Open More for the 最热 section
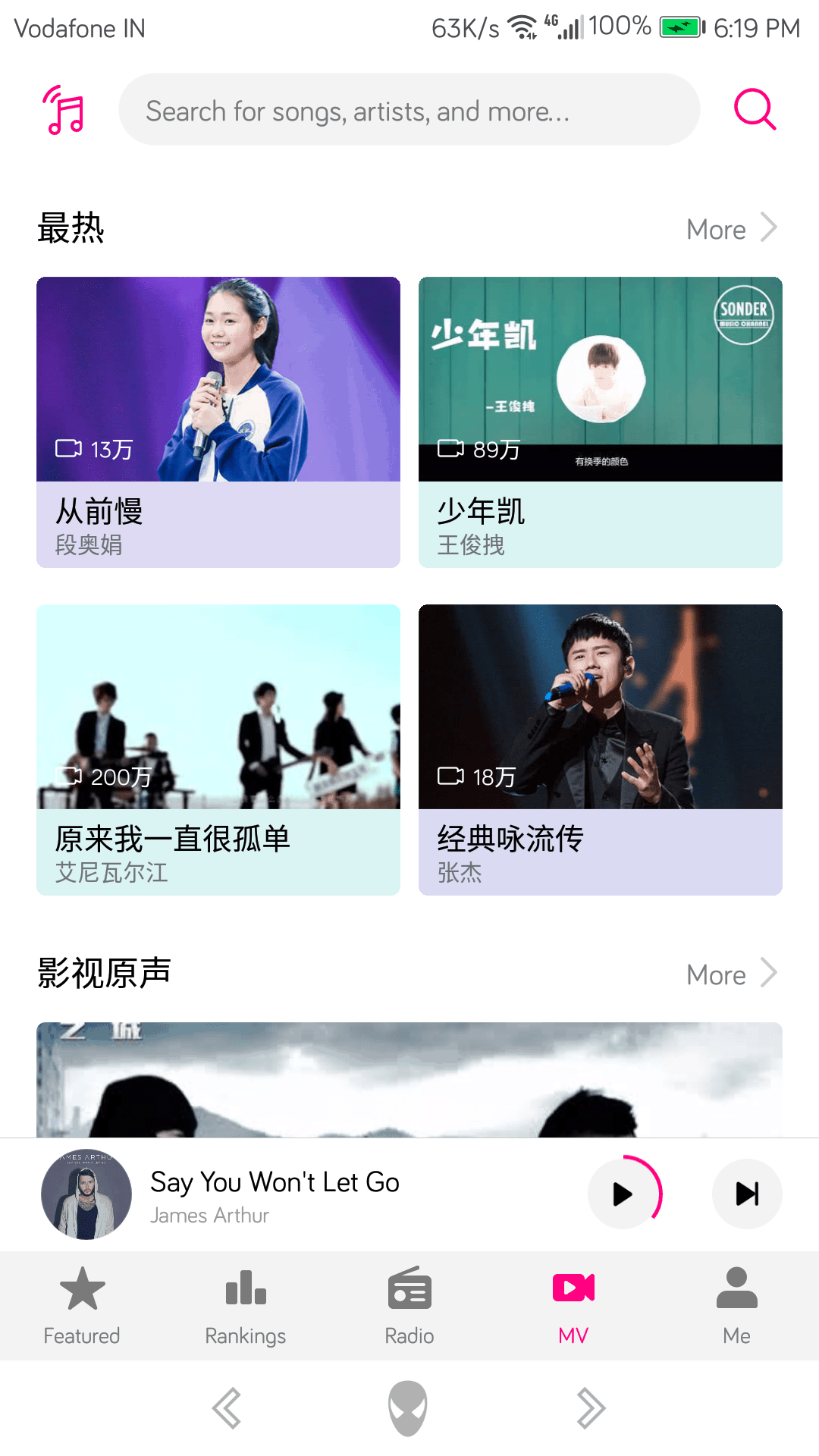The image size is (819, 1456). pos(731,229)
